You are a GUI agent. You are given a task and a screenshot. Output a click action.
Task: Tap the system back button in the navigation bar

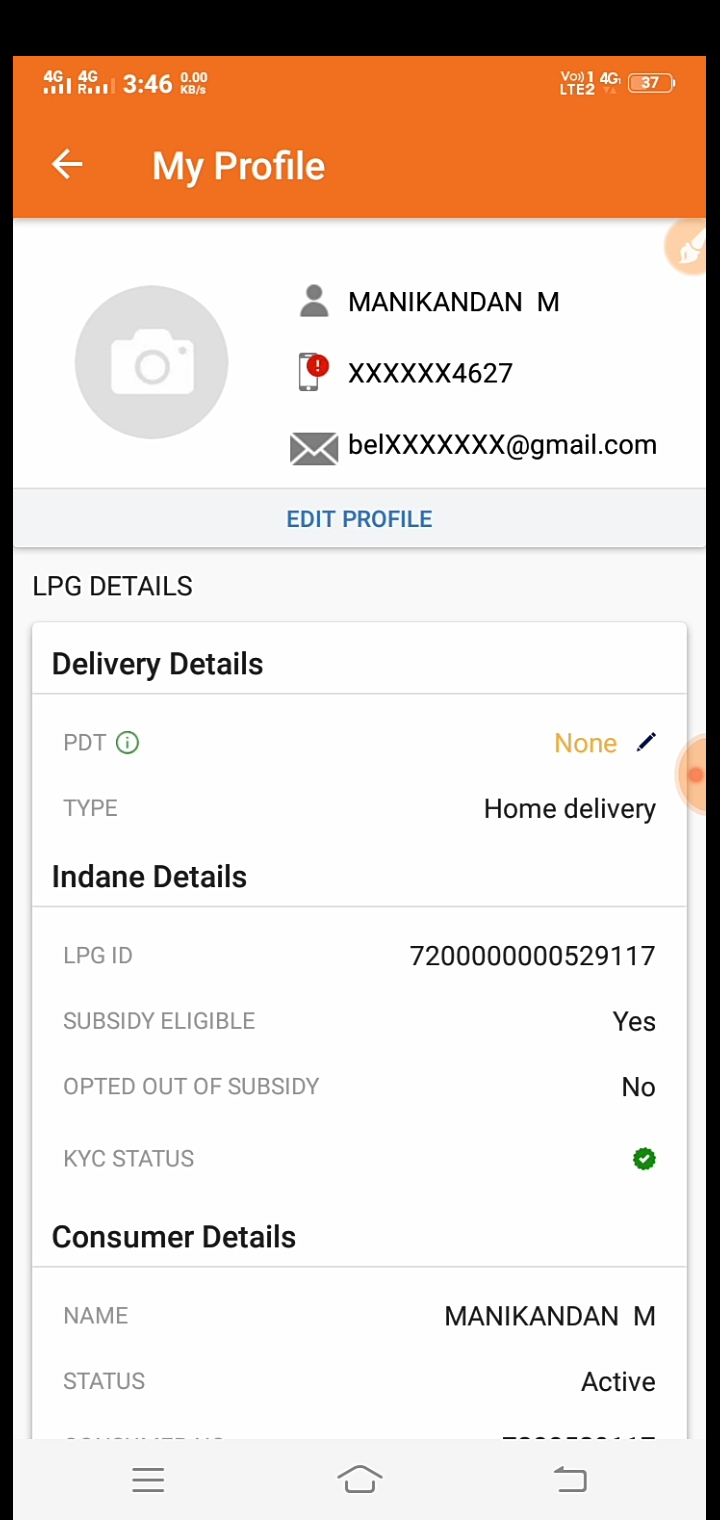click(x=570, y=1479)
